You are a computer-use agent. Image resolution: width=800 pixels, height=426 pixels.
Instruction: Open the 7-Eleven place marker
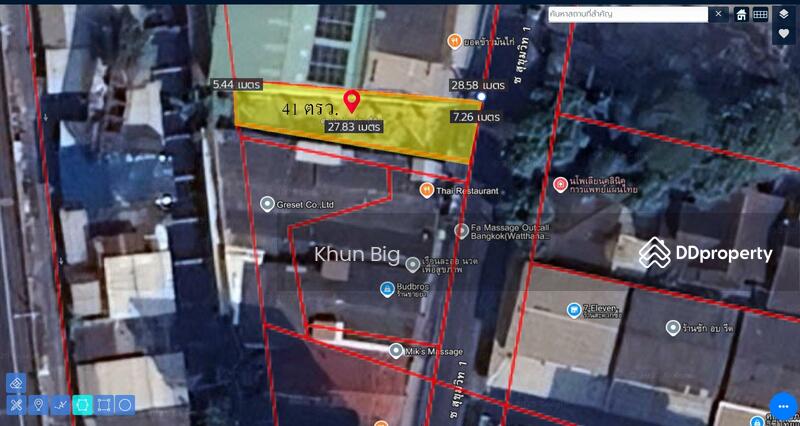pyautogui.click(x=574, y=309)
